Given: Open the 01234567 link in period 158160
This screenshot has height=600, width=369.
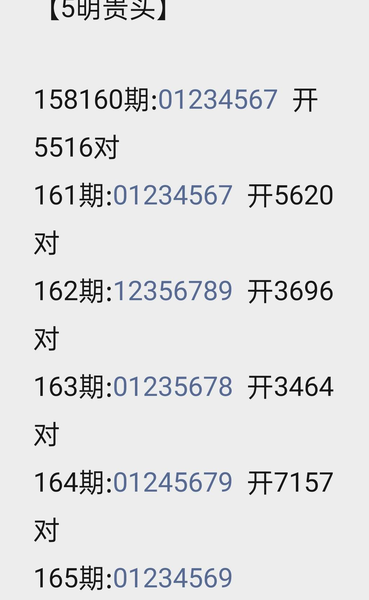Looking at the screenshot, I should (218, 100).
